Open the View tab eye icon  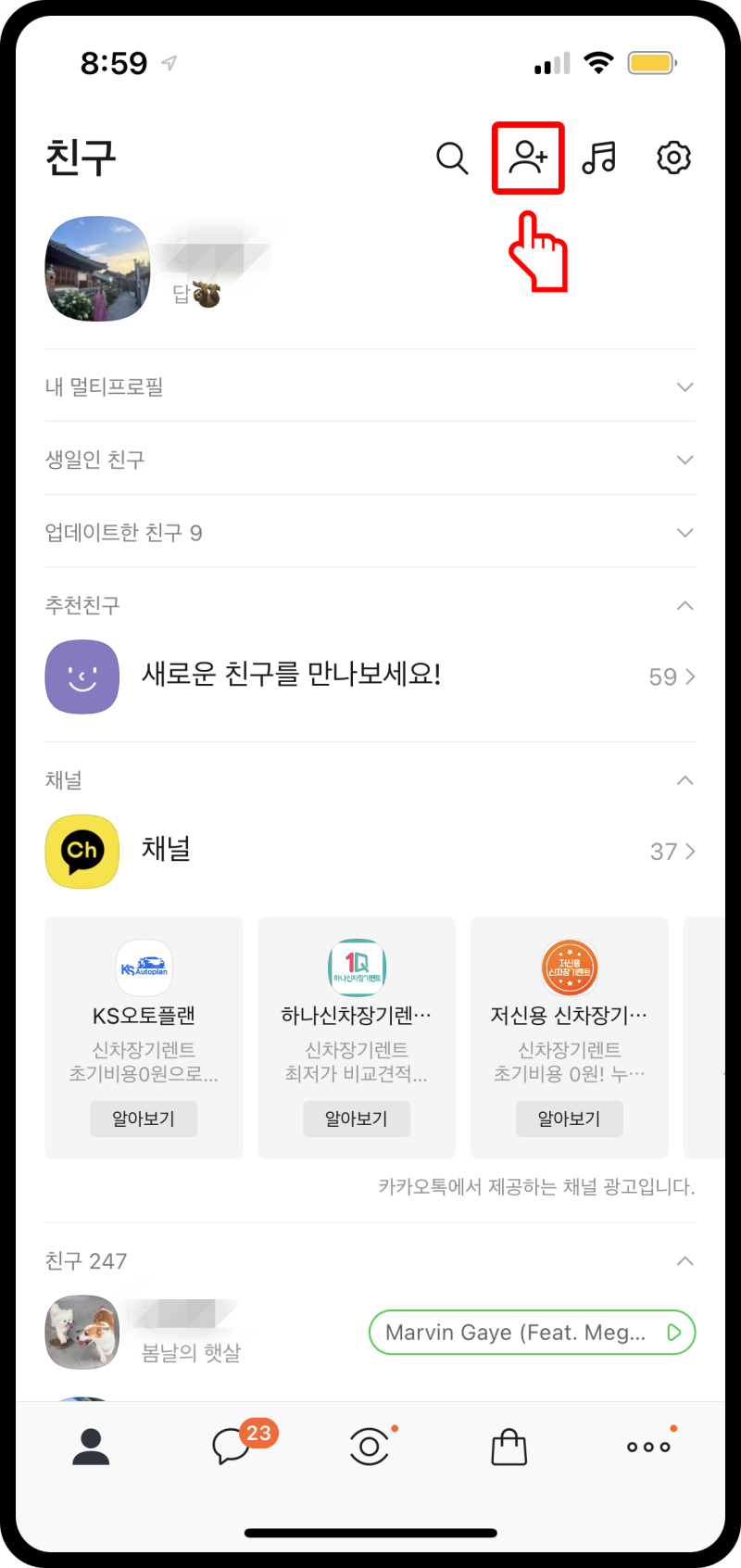(x=370, y=1446)
